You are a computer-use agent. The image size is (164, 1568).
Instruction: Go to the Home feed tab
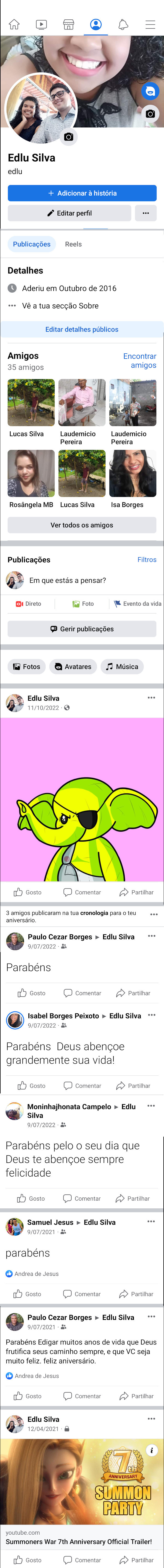(x=14, y=24)
